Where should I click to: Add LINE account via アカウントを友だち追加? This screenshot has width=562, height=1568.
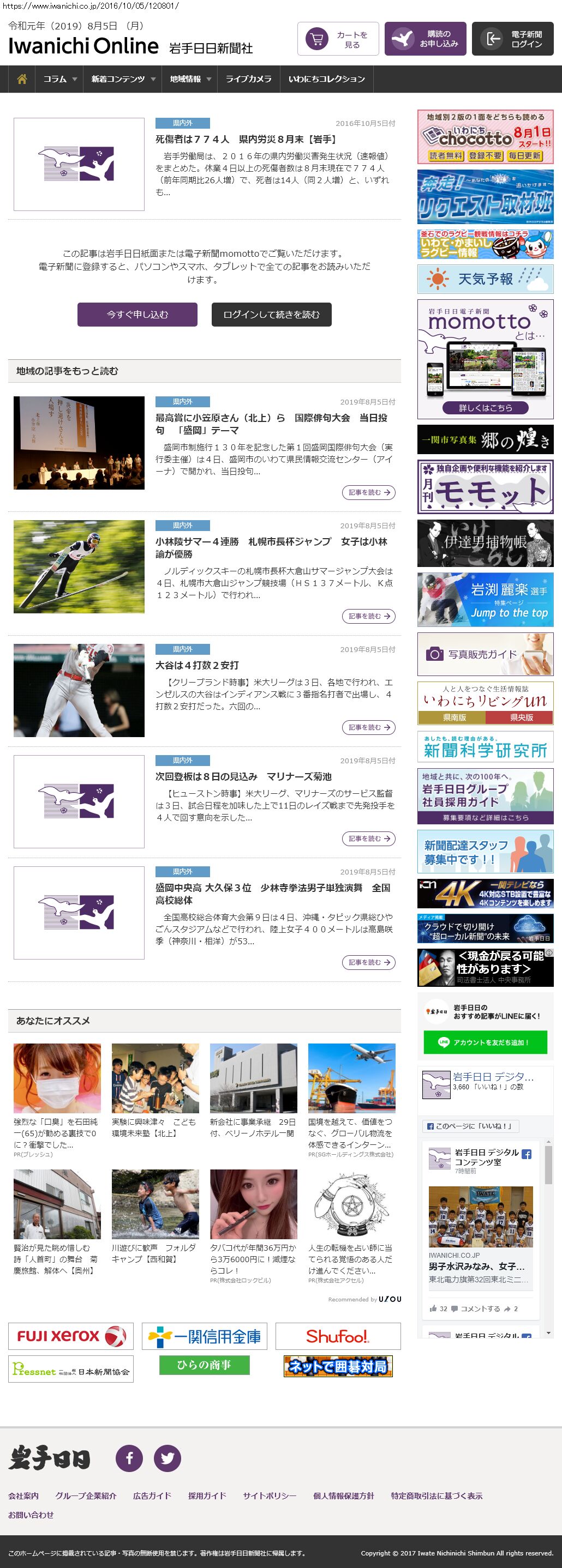(x=485, y=1042)
